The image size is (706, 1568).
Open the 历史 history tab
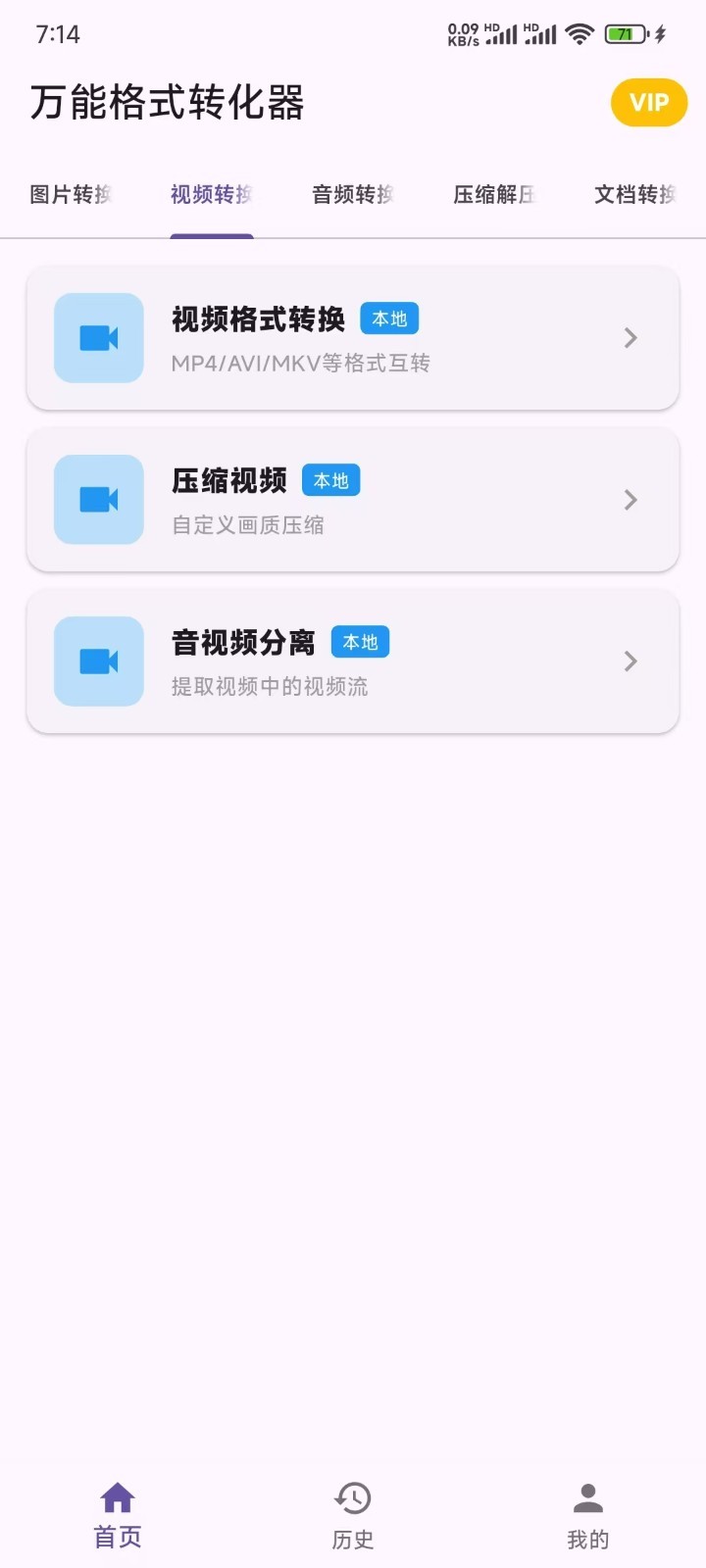pos(353,1515)
